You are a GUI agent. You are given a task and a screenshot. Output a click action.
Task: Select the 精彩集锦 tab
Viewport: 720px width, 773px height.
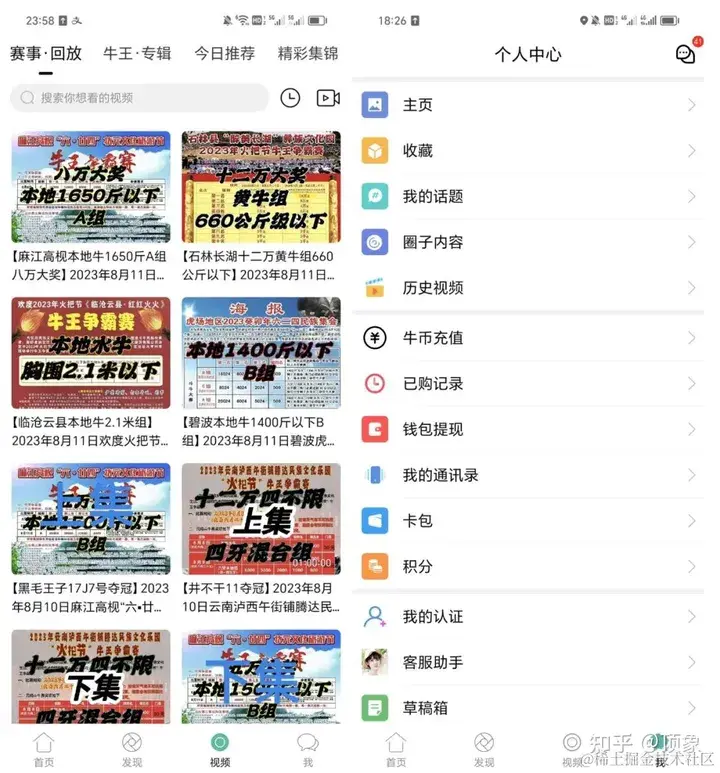tap(308, 53)
